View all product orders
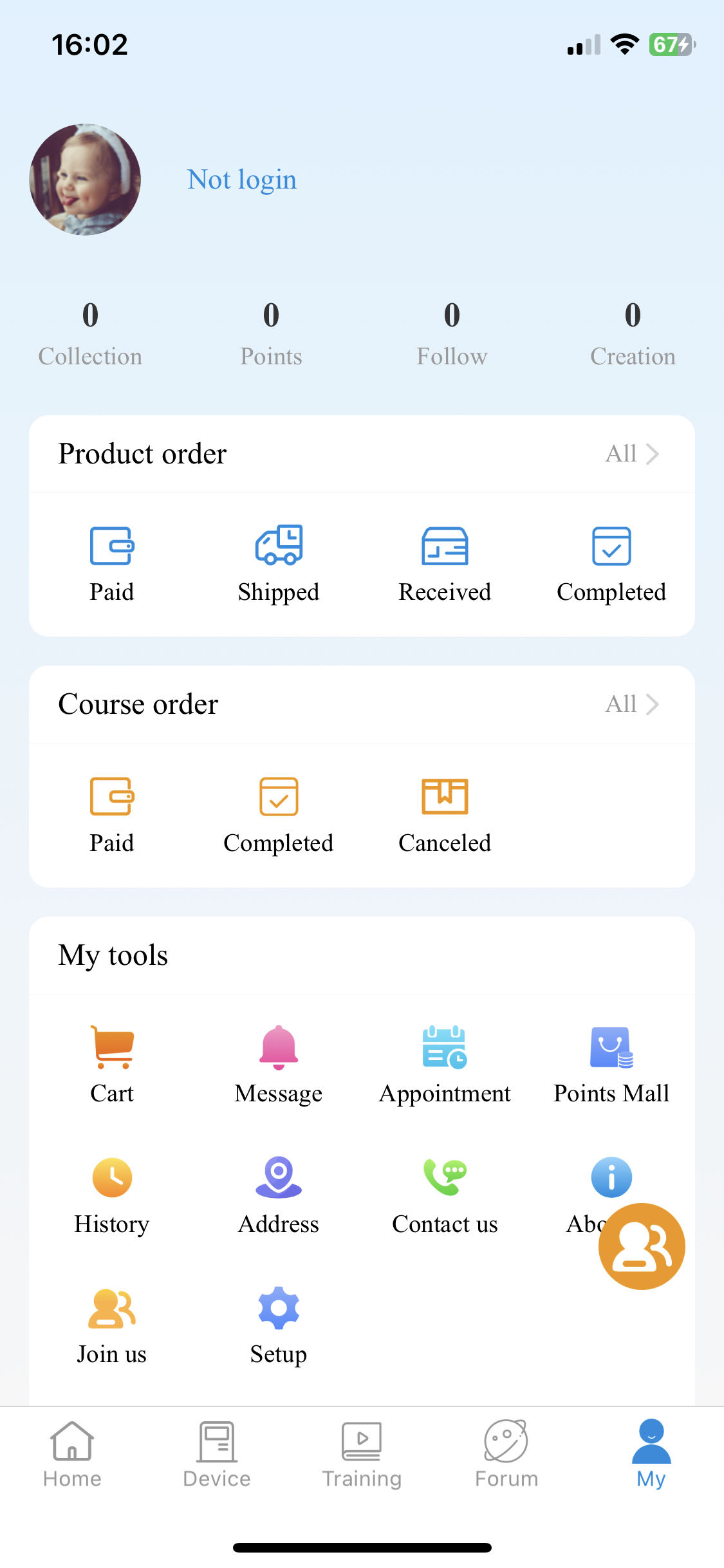Viewport: 724px width, 1568px height. [632, 454]
